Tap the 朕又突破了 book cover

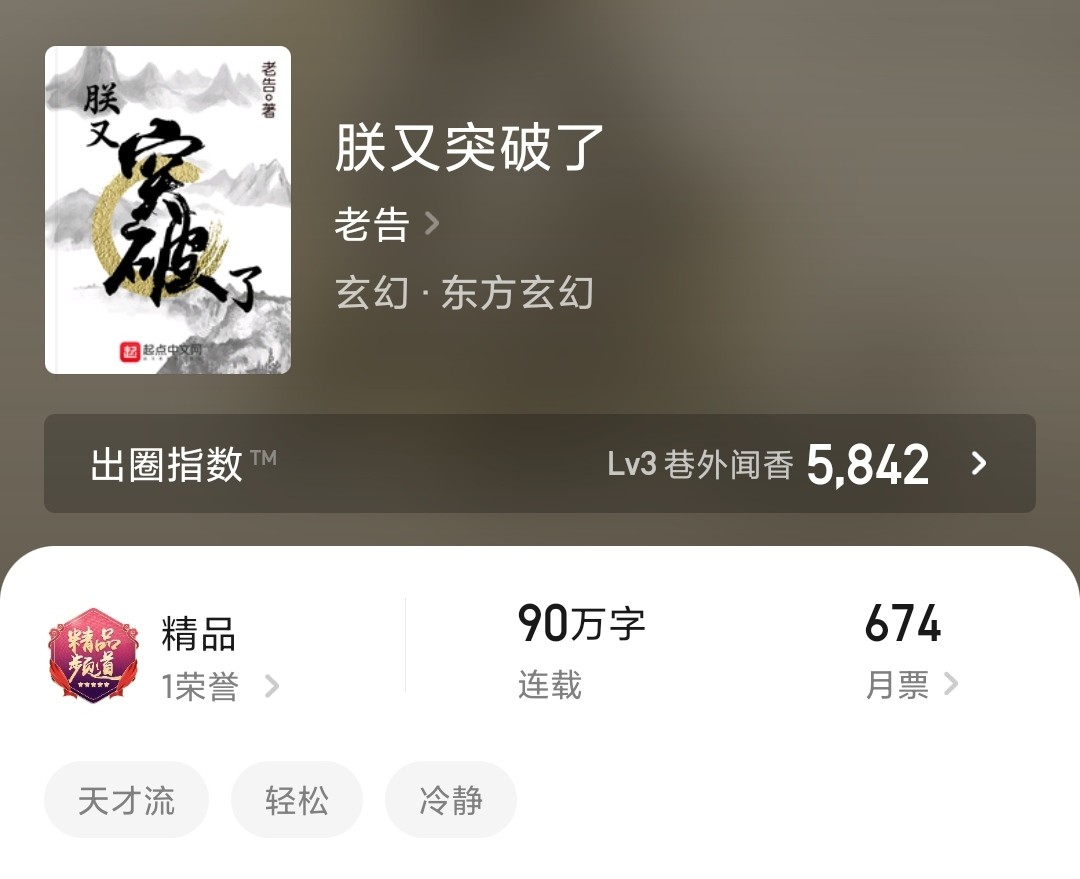click(168, 210)
